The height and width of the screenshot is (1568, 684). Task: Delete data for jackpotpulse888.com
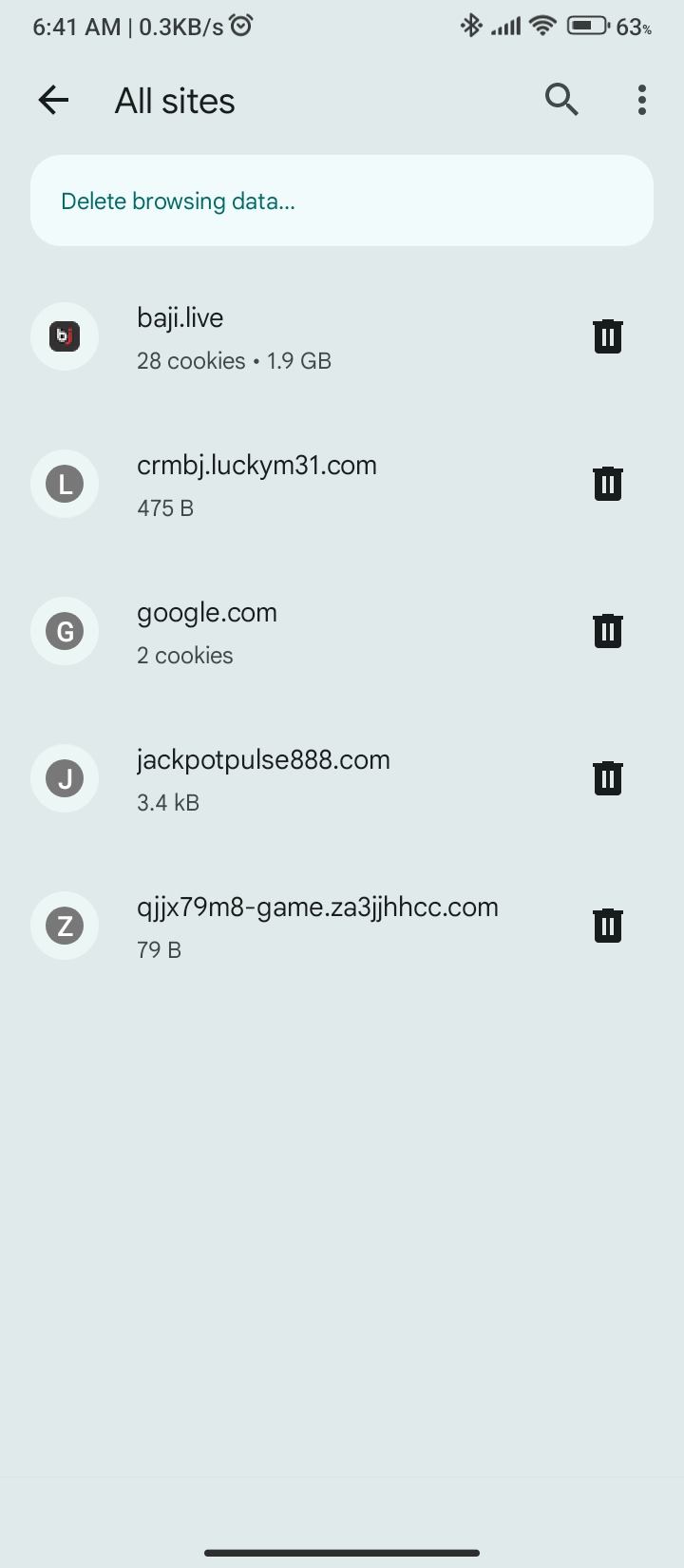pyautogui.click(x=607, y=778)
